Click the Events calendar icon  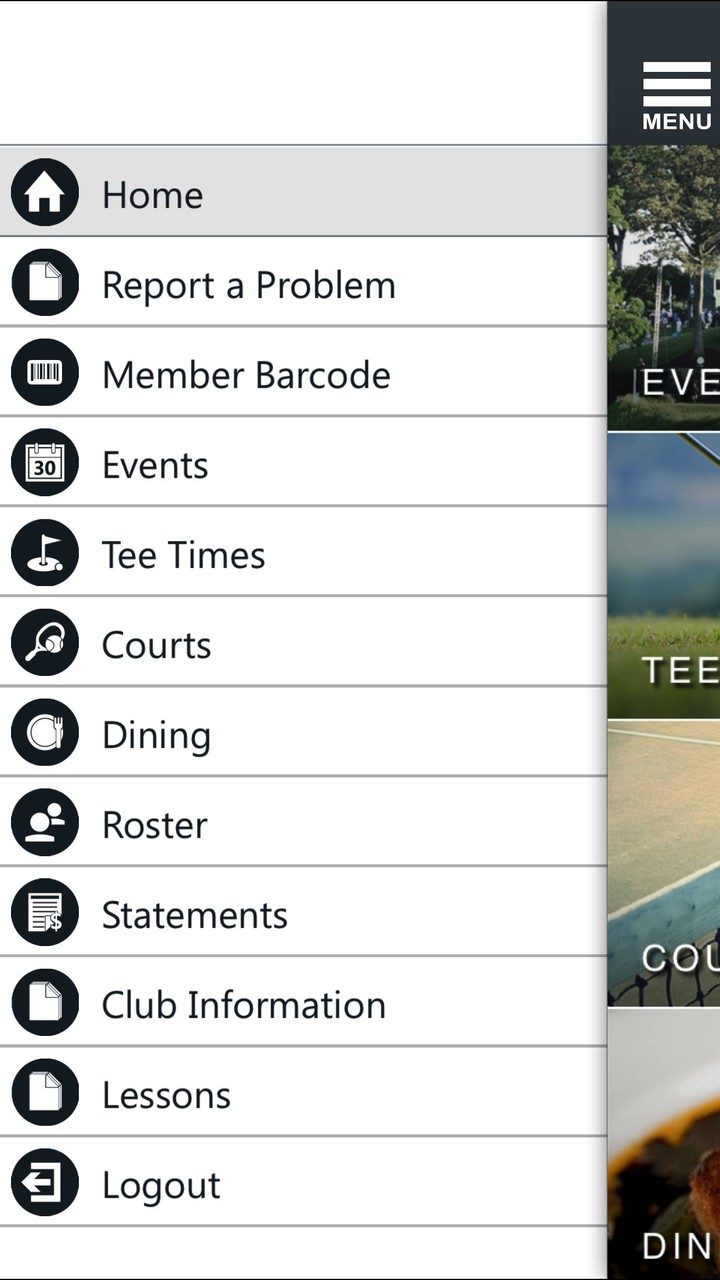pos(44,463)
